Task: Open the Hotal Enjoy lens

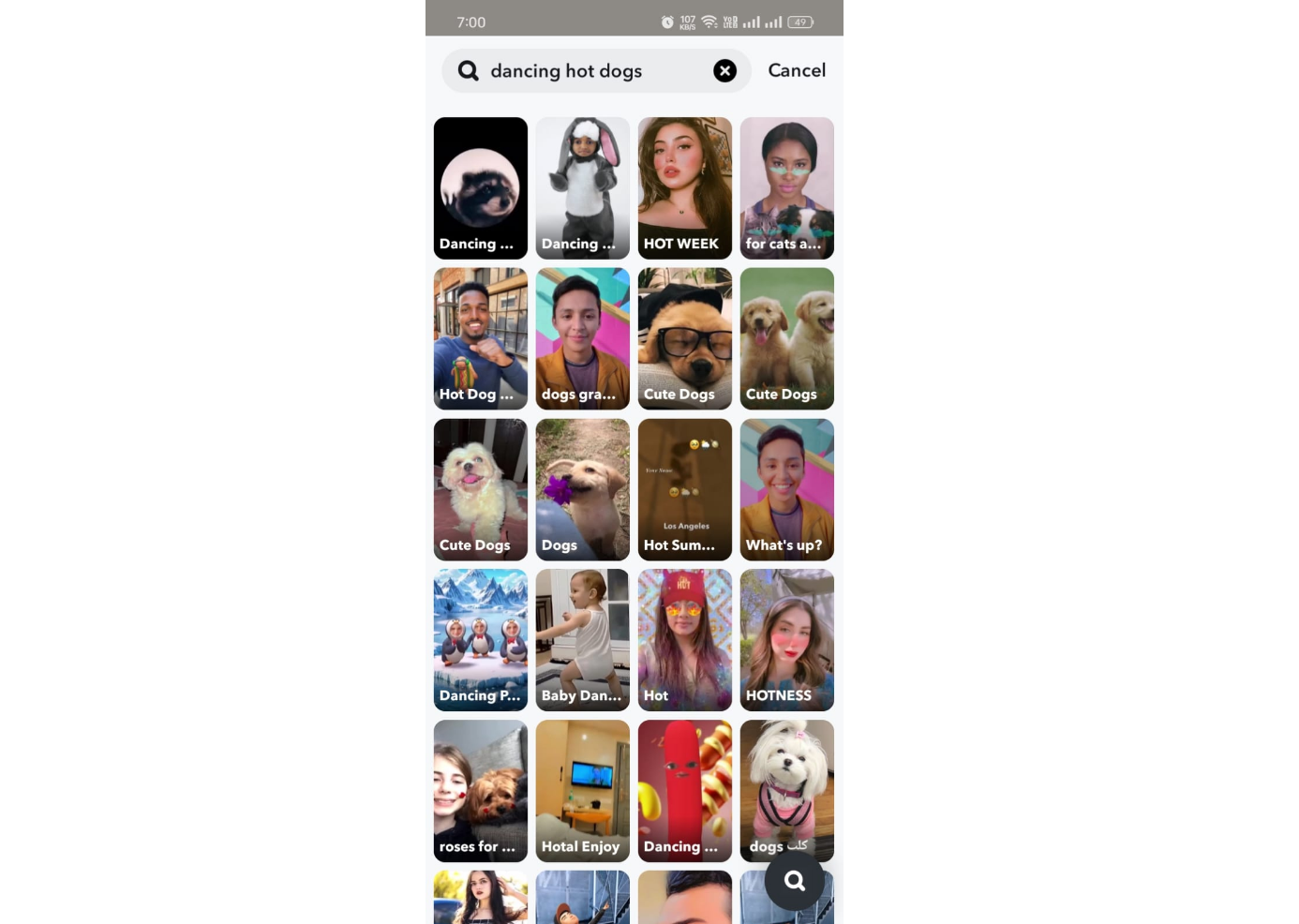Action: [x=582, y=790]
